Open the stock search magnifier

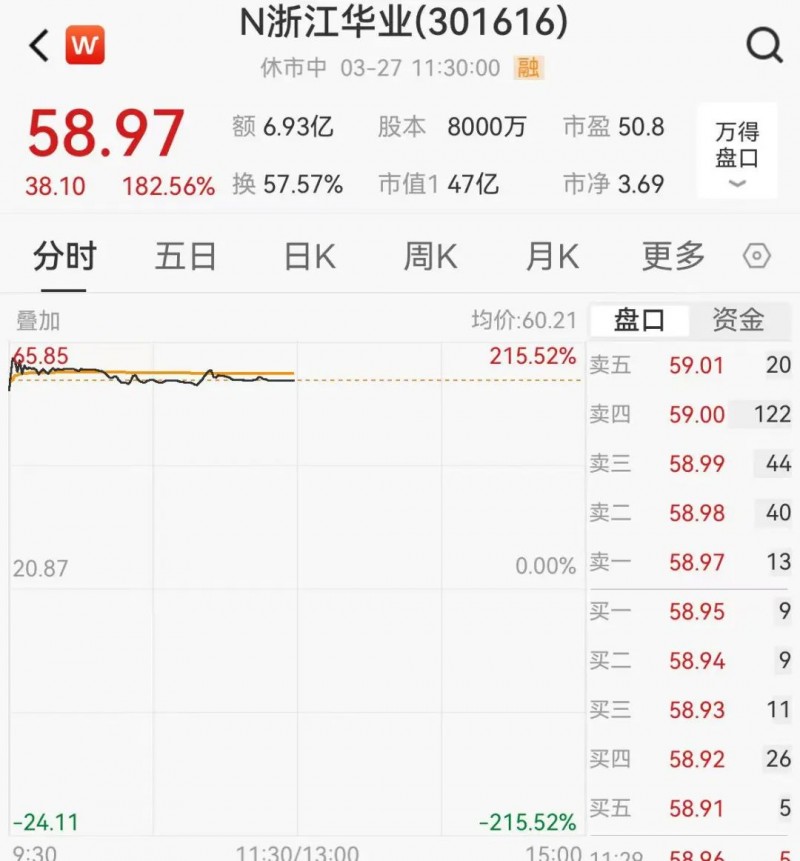click(x=764, y=45)
